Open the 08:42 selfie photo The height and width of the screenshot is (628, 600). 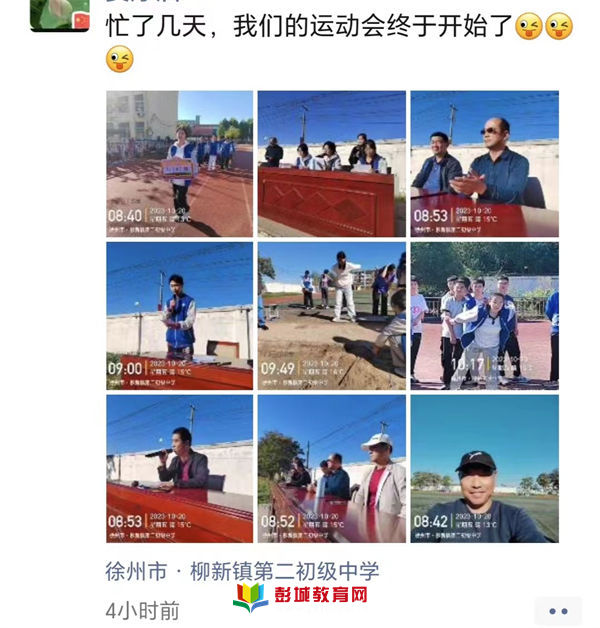(484, 468)
